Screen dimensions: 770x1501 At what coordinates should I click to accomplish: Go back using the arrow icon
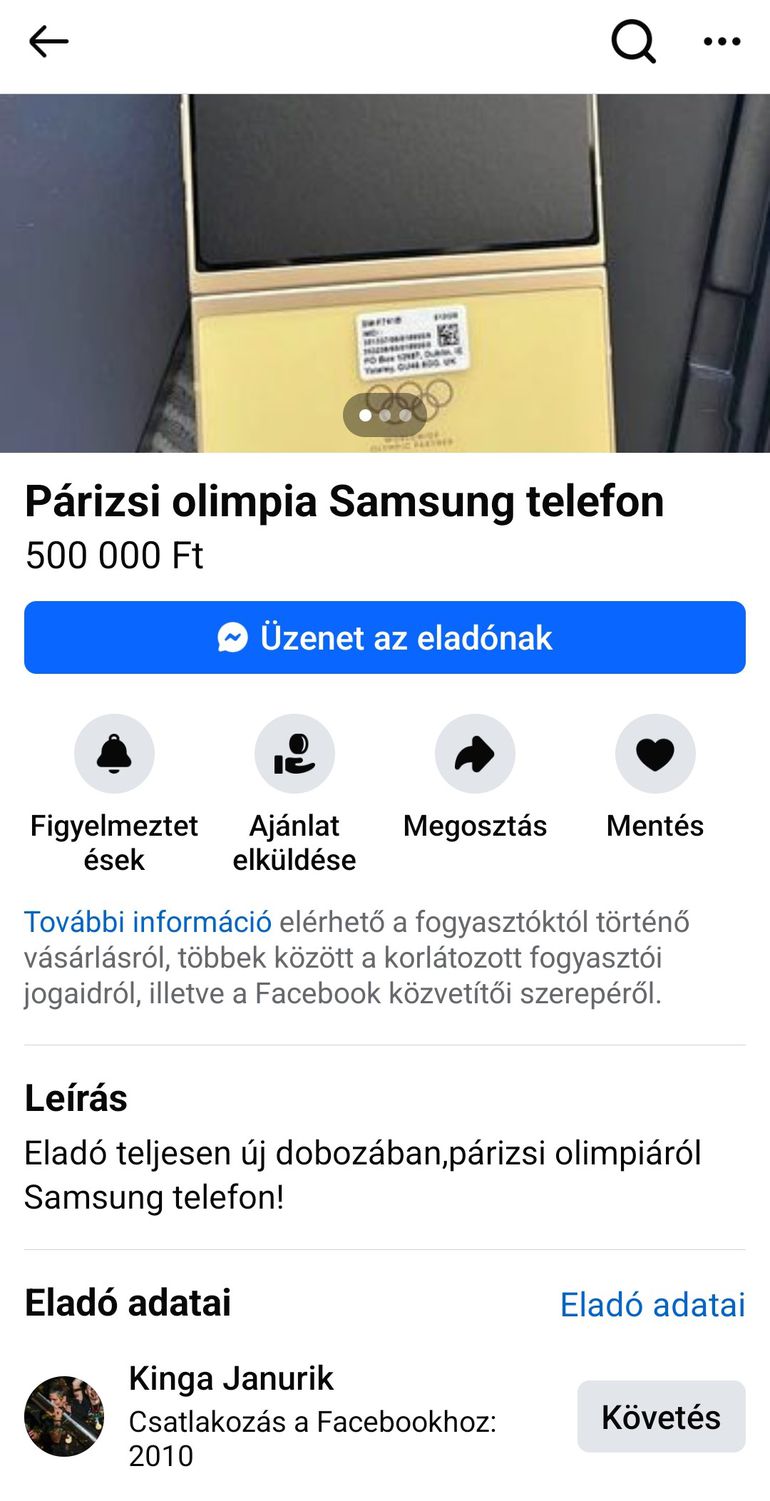coord(48,42)
